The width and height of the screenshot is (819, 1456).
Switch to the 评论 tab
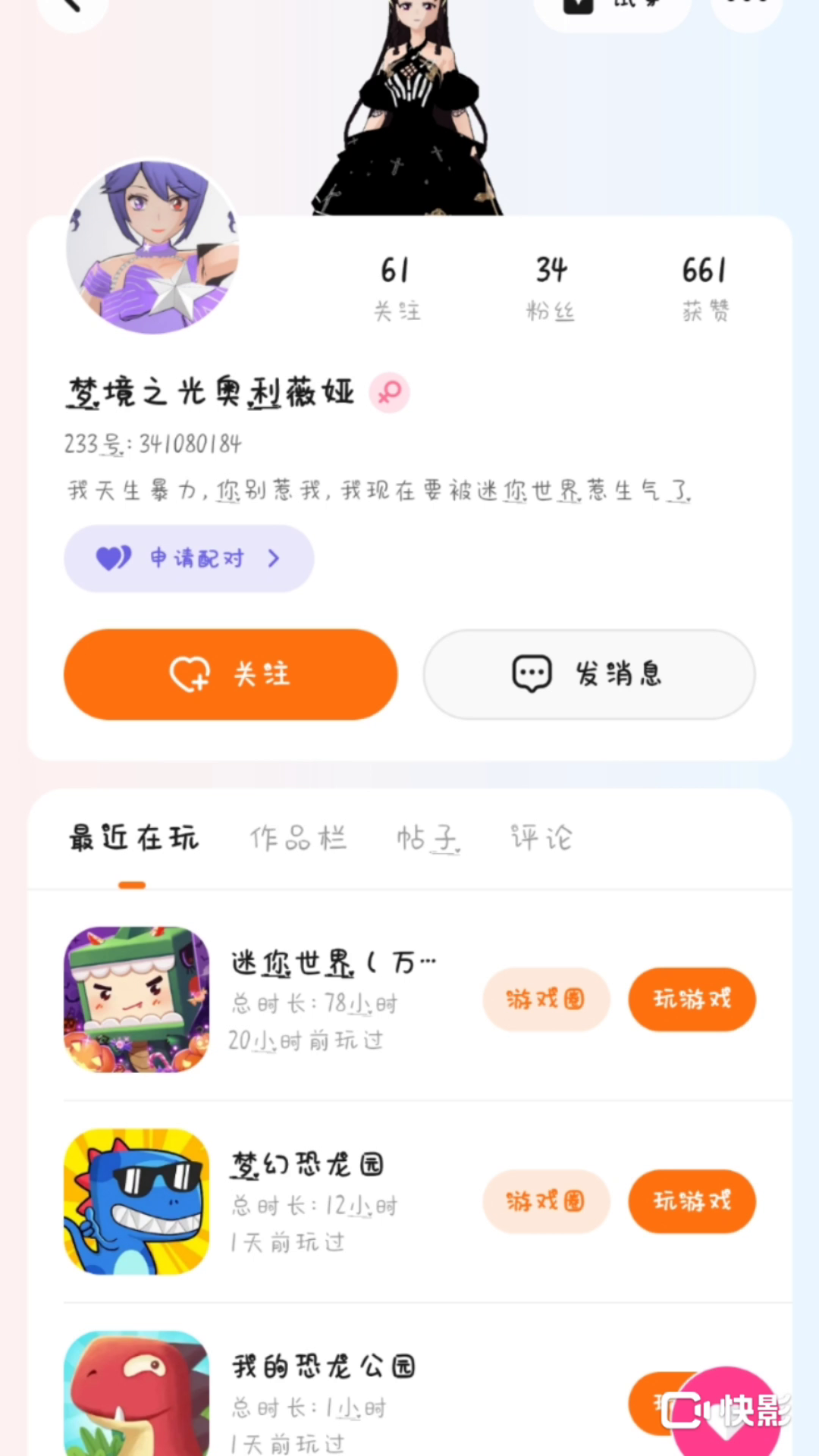click(x=541, y=838)
